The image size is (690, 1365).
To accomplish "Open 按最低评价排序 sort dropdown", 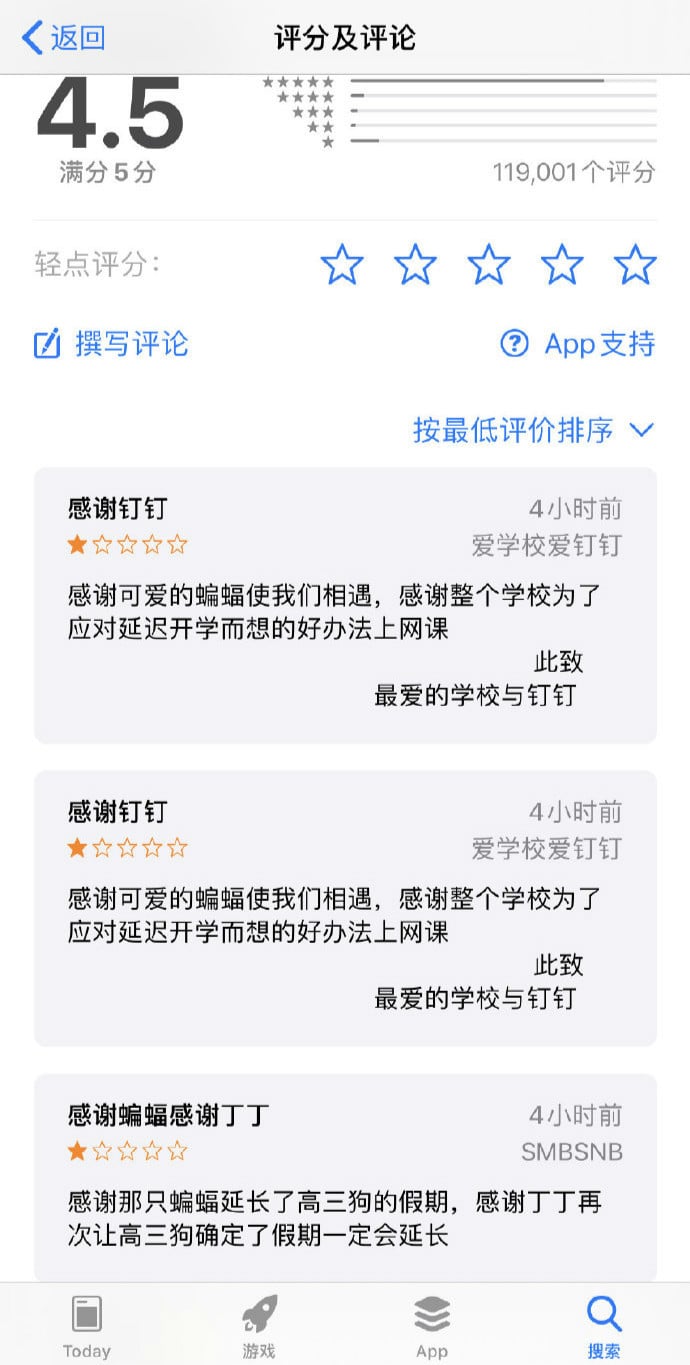I will pos(533,430).
